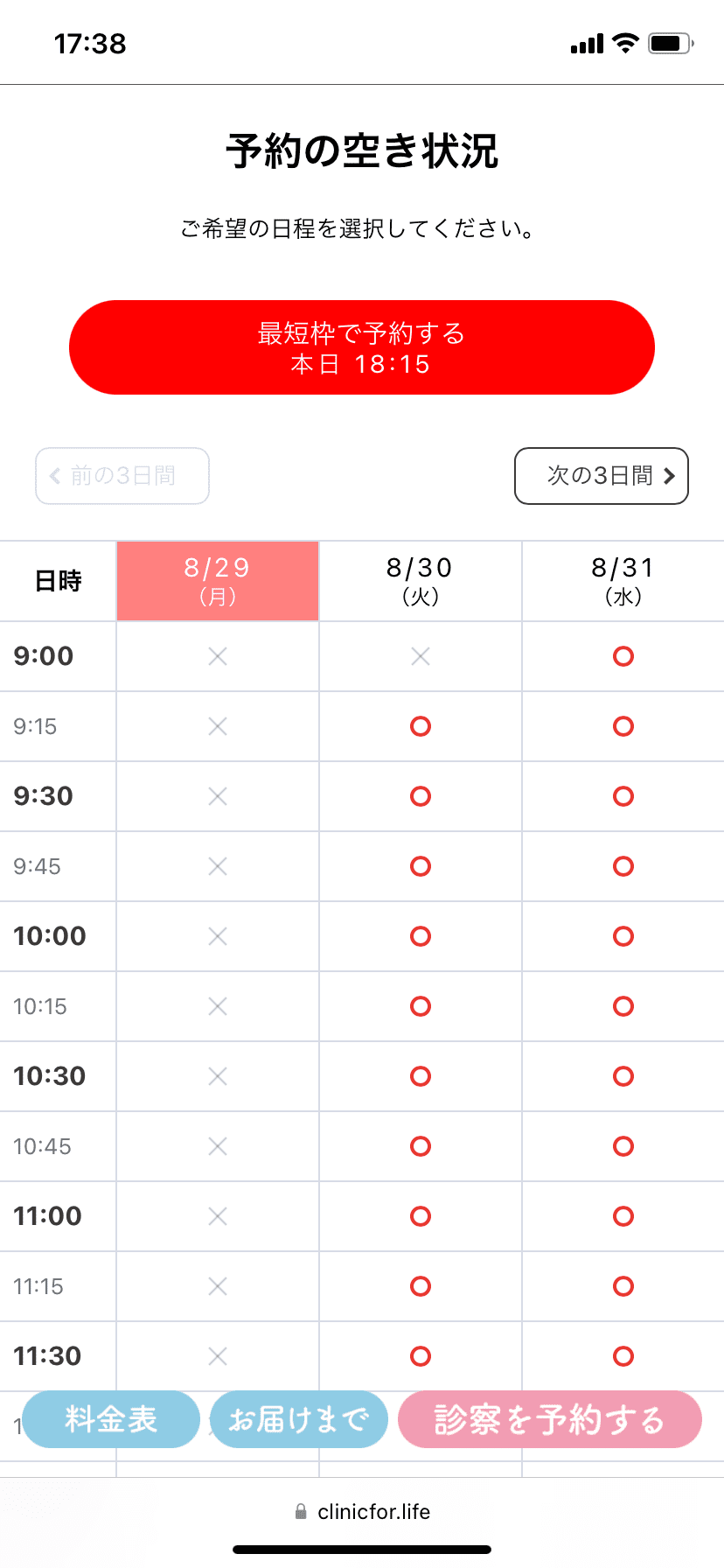Tap 診察を予約する to book consultation
Screen dimensions: 724x1568
[x=550, y=1419]
